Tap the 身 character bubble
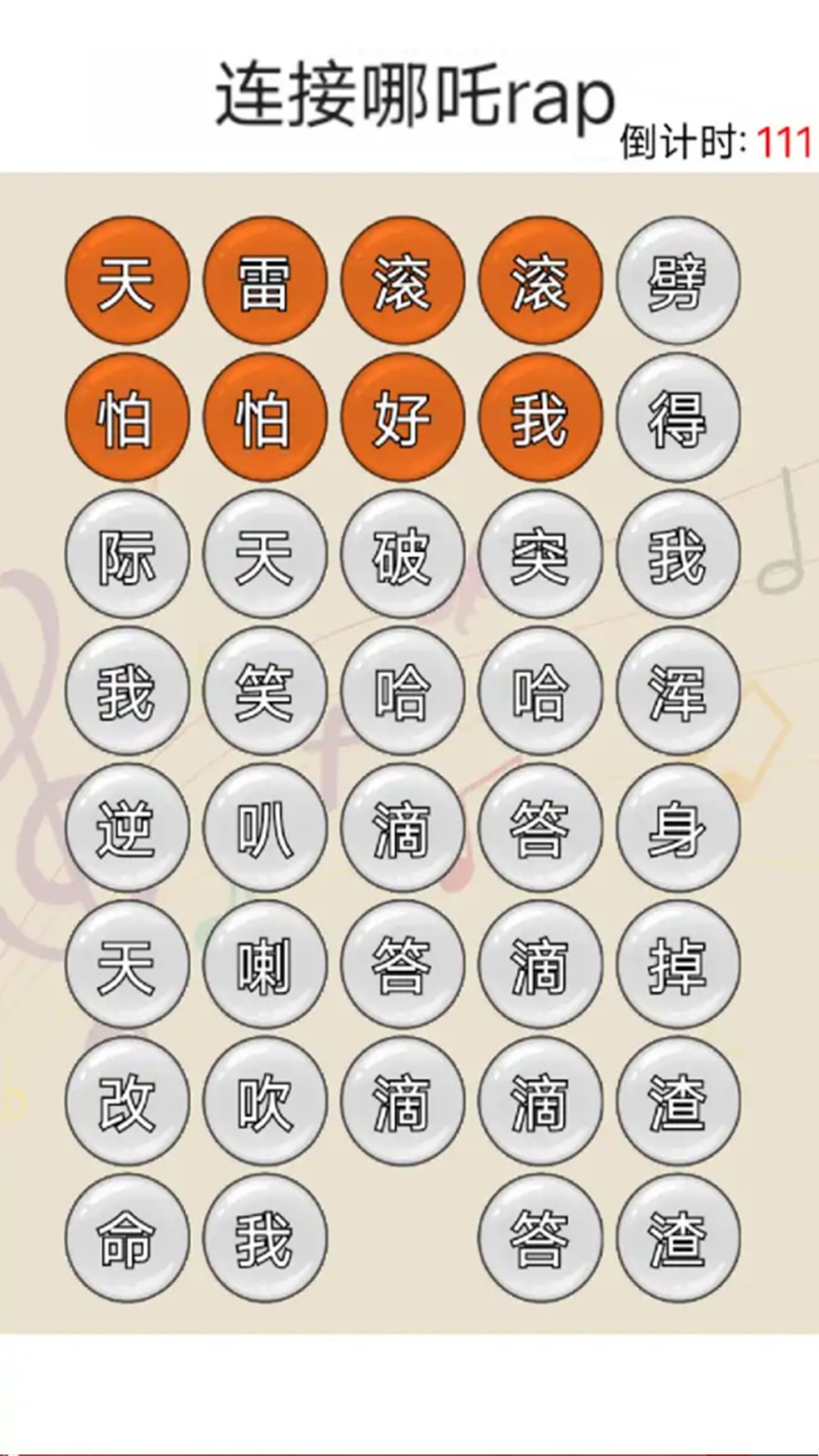Viewport: 819px width, 1456px height. point(678,827)
